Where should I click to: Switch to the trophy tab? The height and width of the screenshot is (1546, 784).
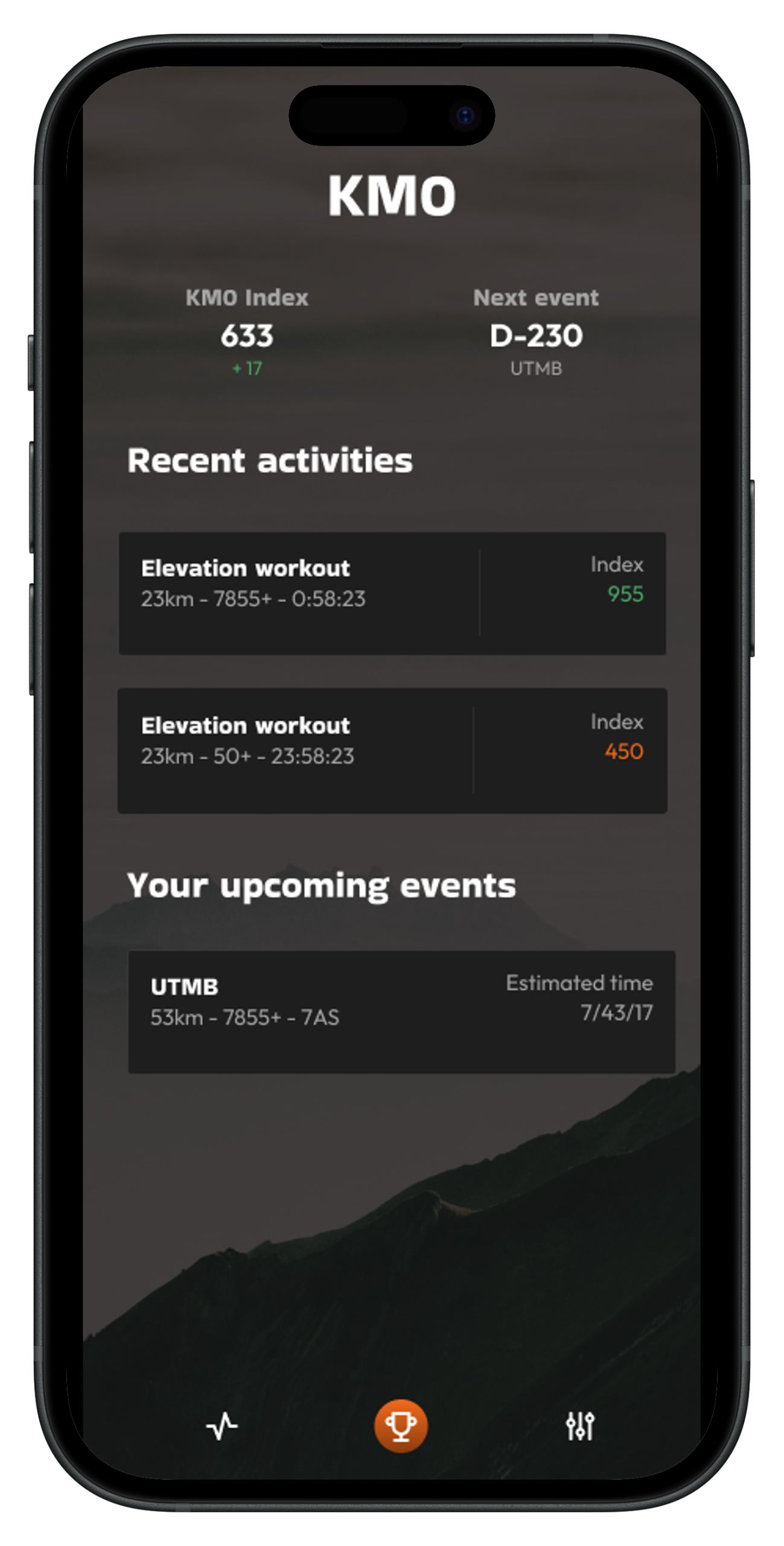point(401,1426)
